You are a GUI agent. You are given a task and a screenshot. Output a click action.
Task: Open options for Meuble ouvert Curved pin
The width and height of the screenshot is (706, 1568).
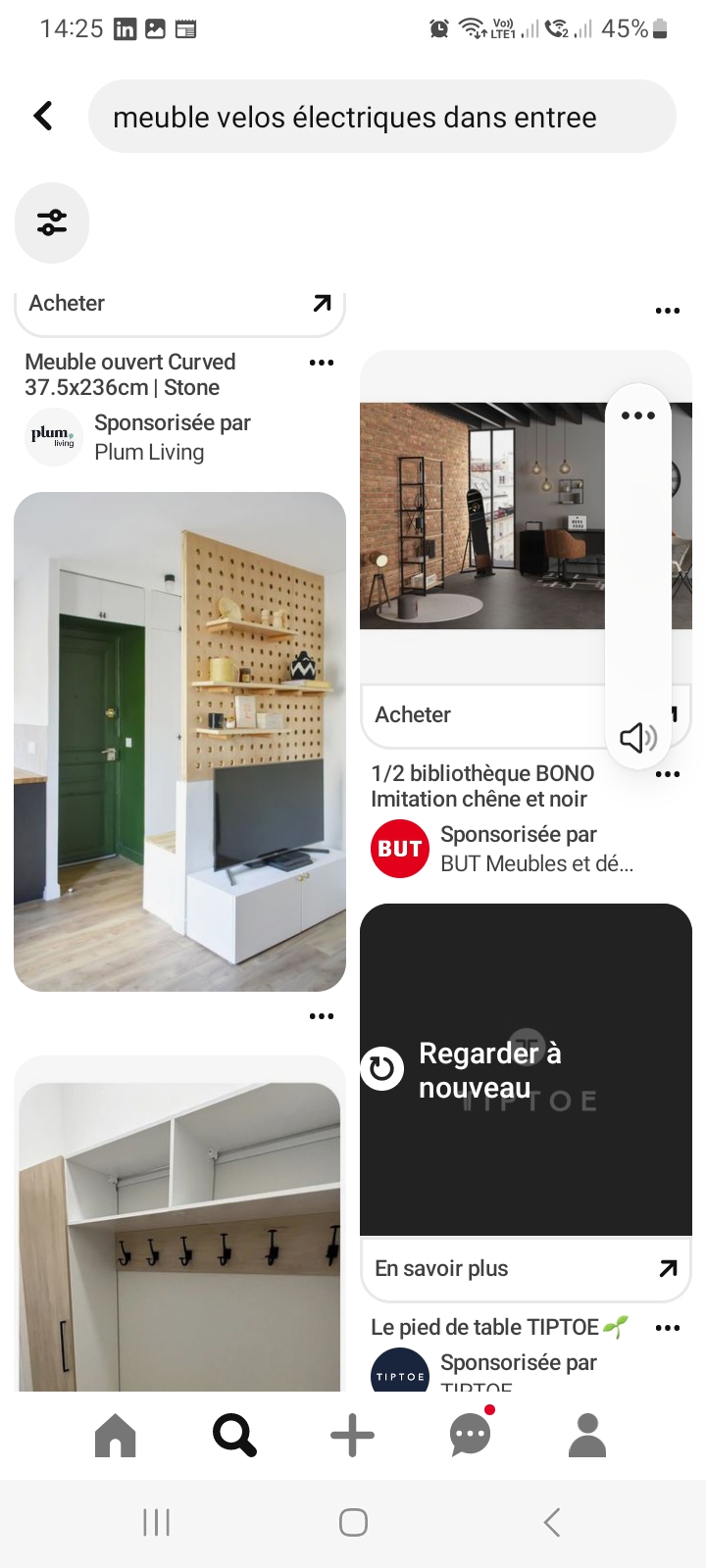point(322,363)
